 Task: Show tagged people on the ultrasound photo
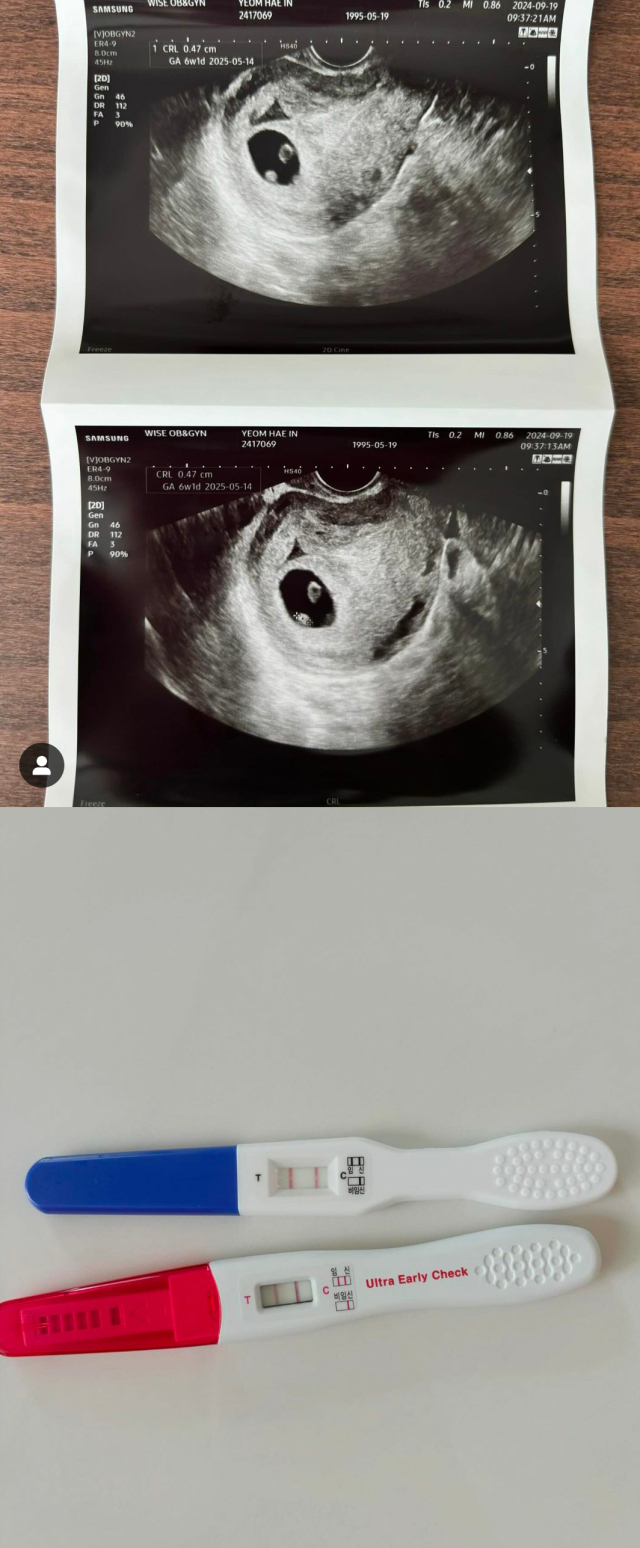point(42,766)
